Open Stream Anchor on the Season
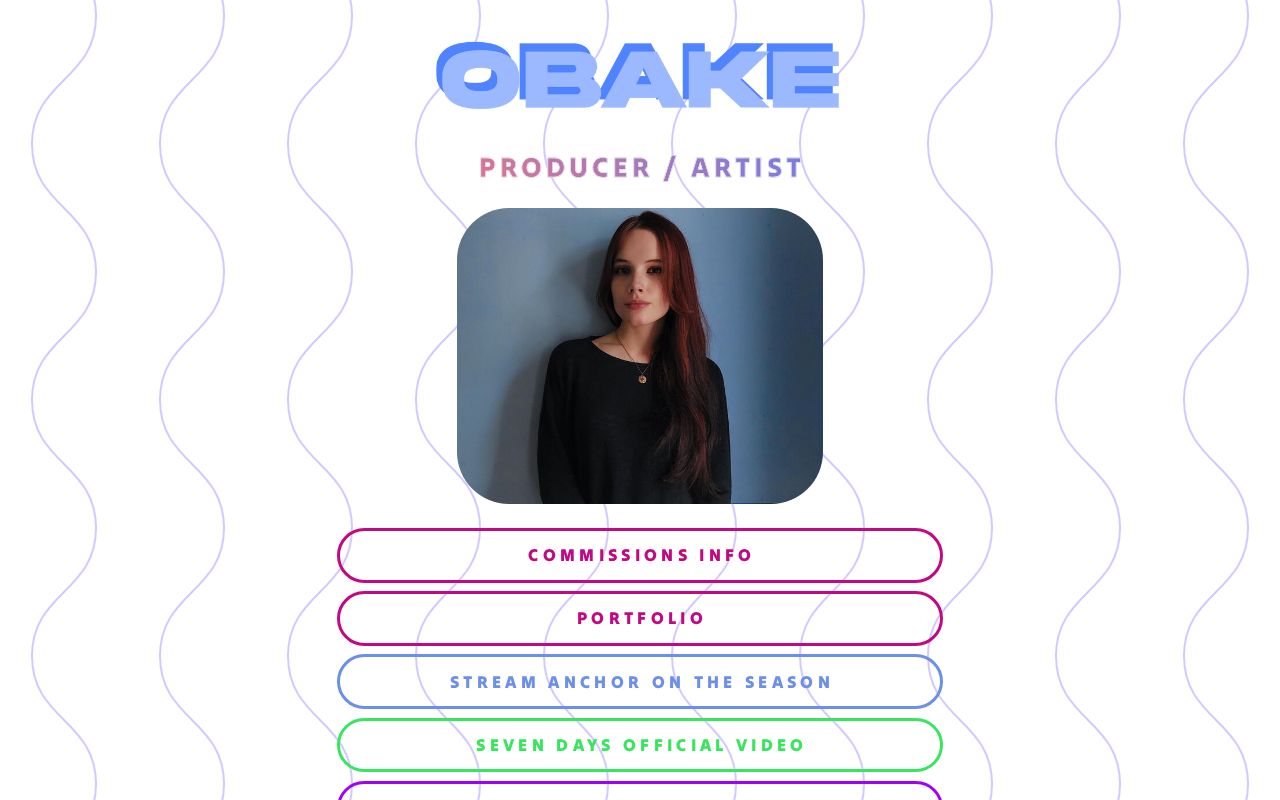Screen dimensions: 1280x800 [640, 682]
